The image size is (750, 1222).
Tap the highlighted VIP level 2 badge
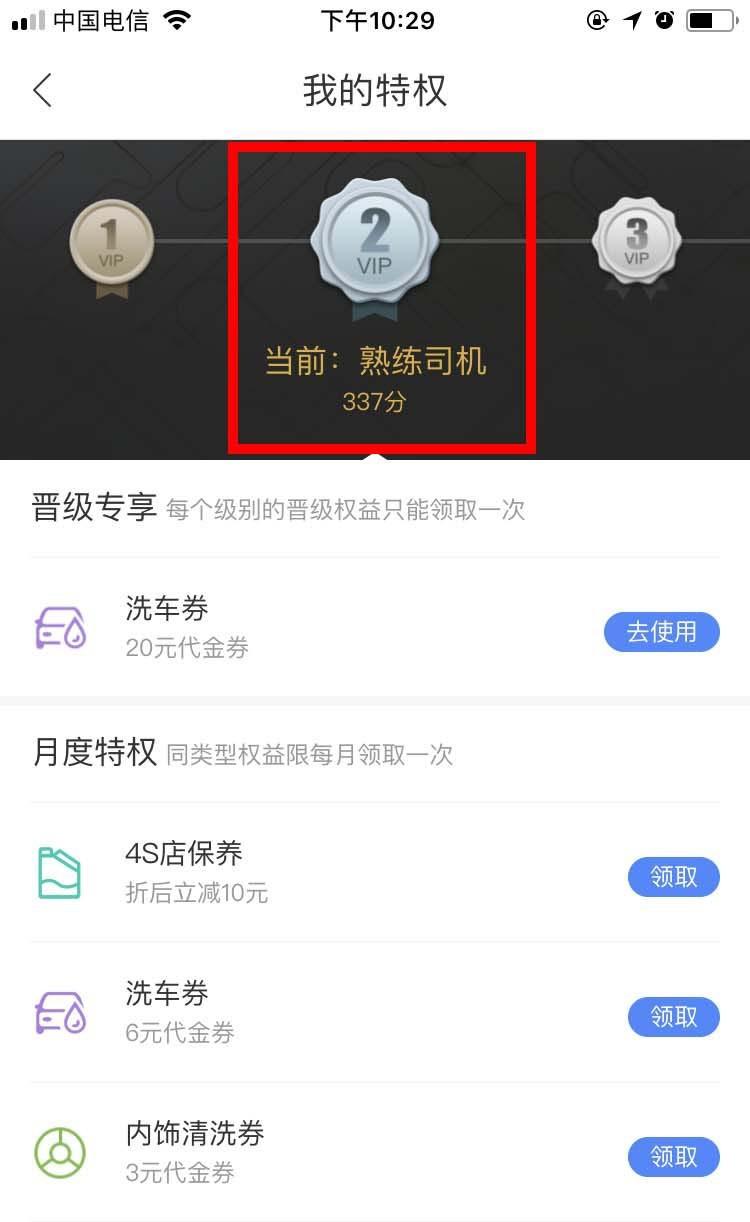pos(375,240)
